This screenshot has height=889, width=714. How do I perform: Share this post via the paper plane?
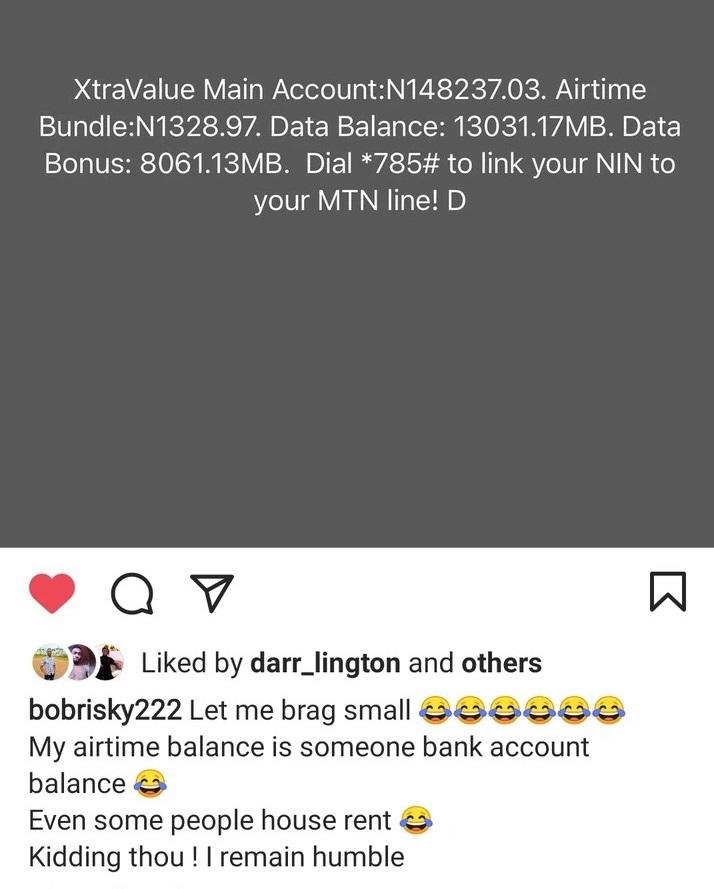pyautogui.click(x=211, y=593)
